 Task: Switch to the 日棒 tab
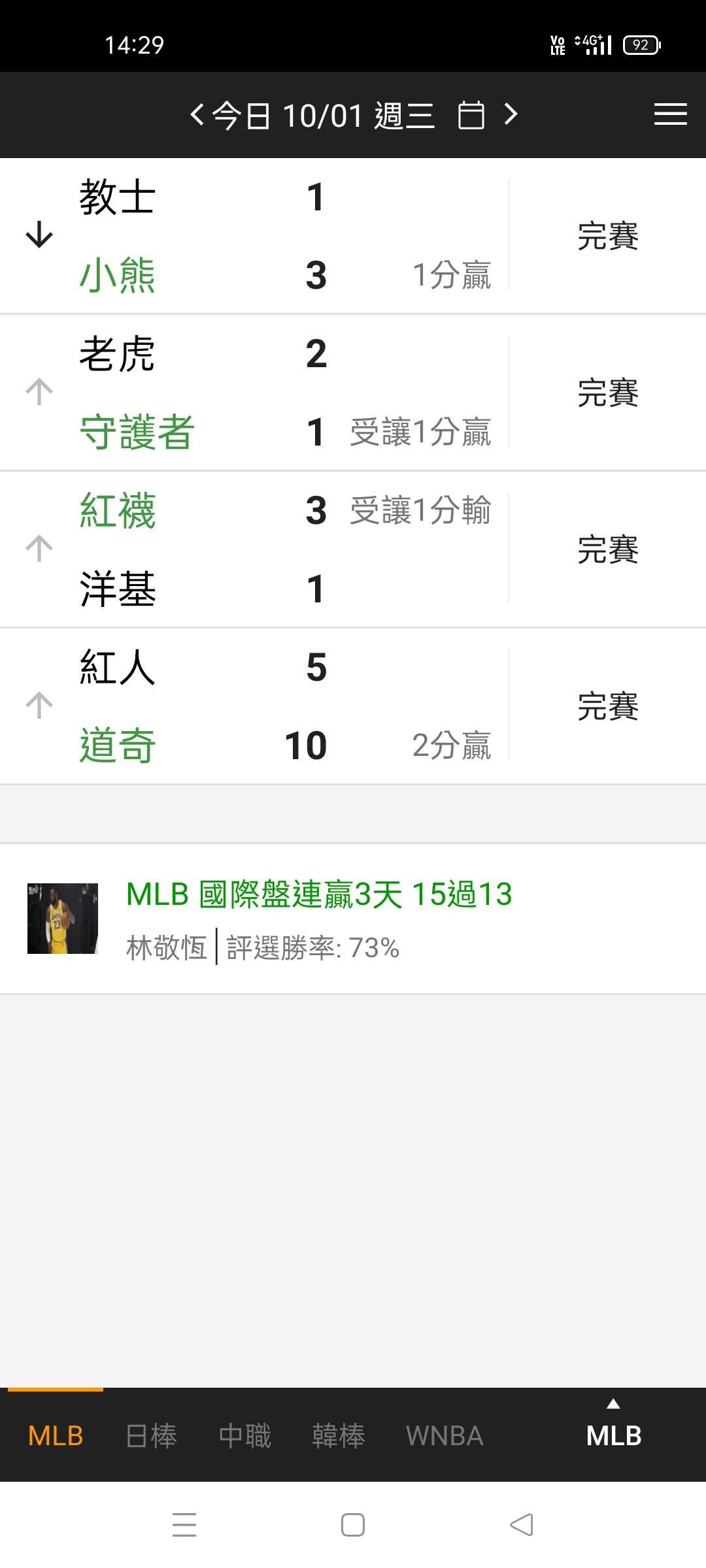coord(151,1435)
